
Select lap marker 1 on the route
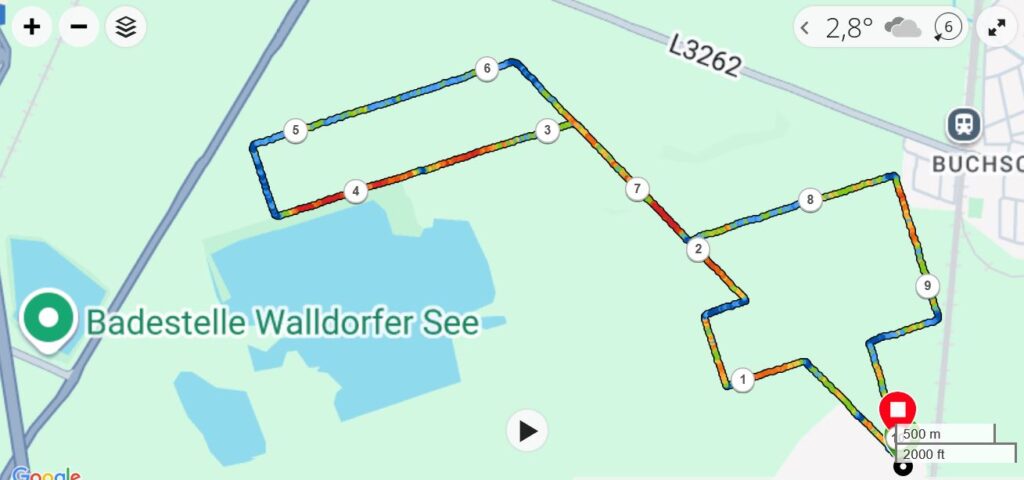741,379
